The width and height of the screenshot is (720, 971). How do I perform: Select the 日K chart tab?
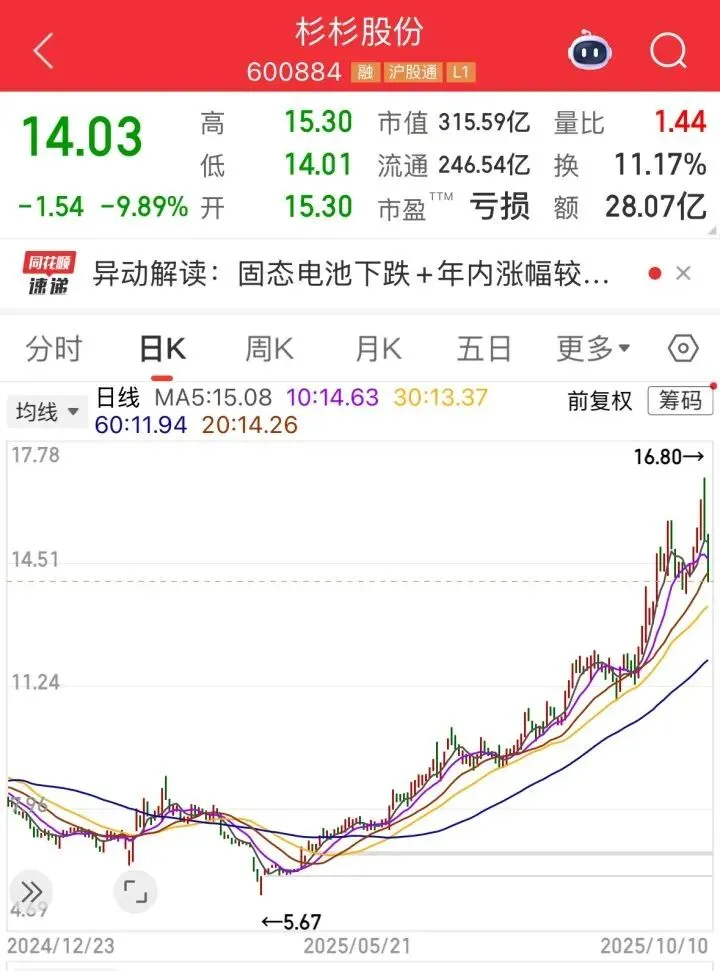[x=162, y=349]
